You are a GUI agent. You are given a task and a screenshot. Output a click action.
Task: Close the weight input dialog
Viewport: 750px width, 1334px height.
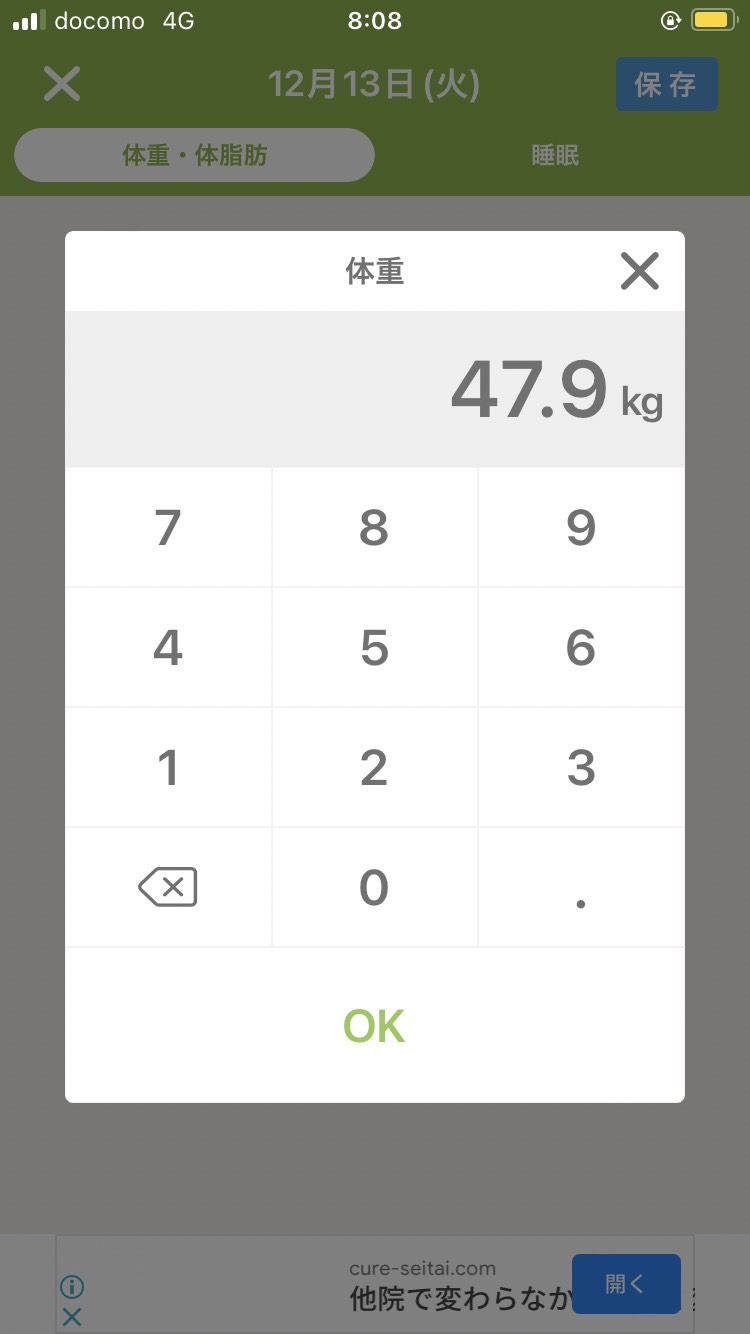[x=639, y=271]
